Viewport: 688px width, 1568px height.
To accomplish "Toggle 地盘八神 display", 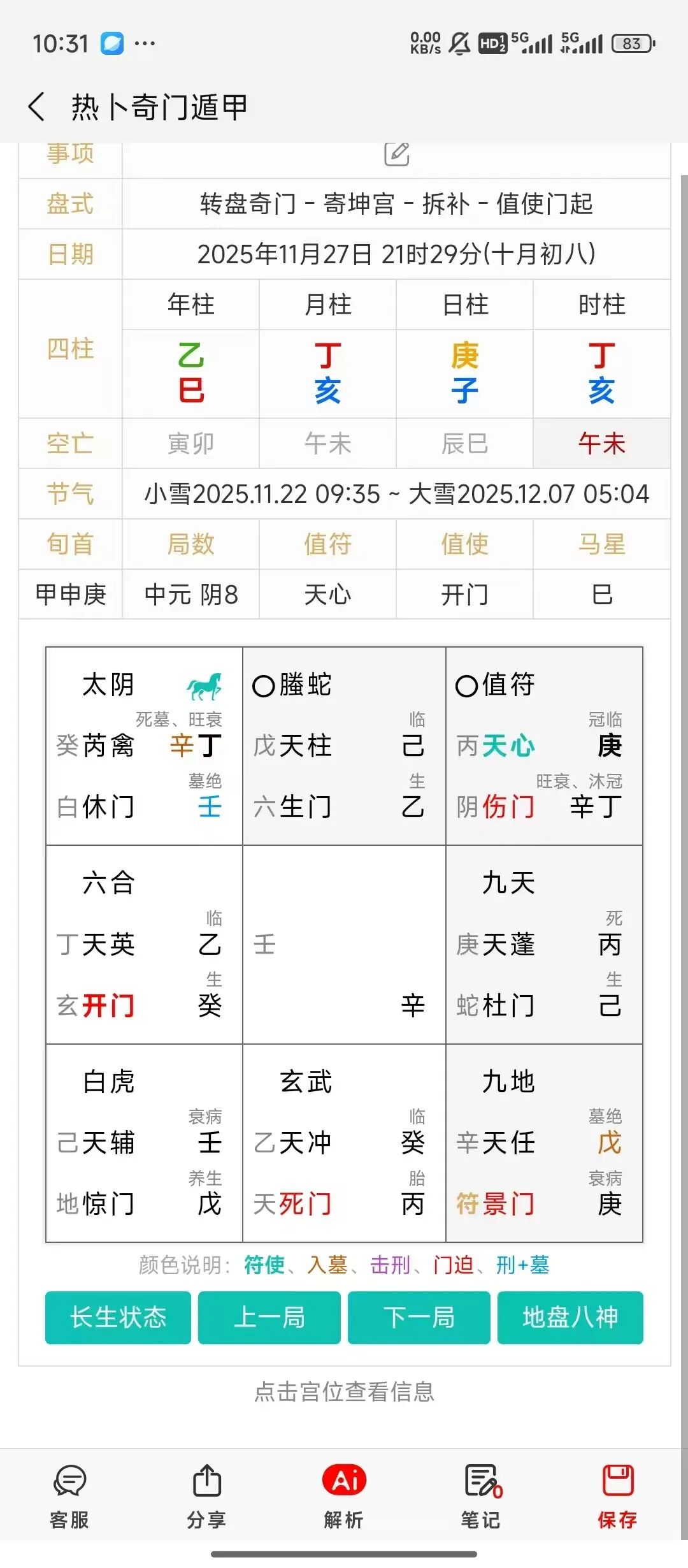I will 570,1318.
